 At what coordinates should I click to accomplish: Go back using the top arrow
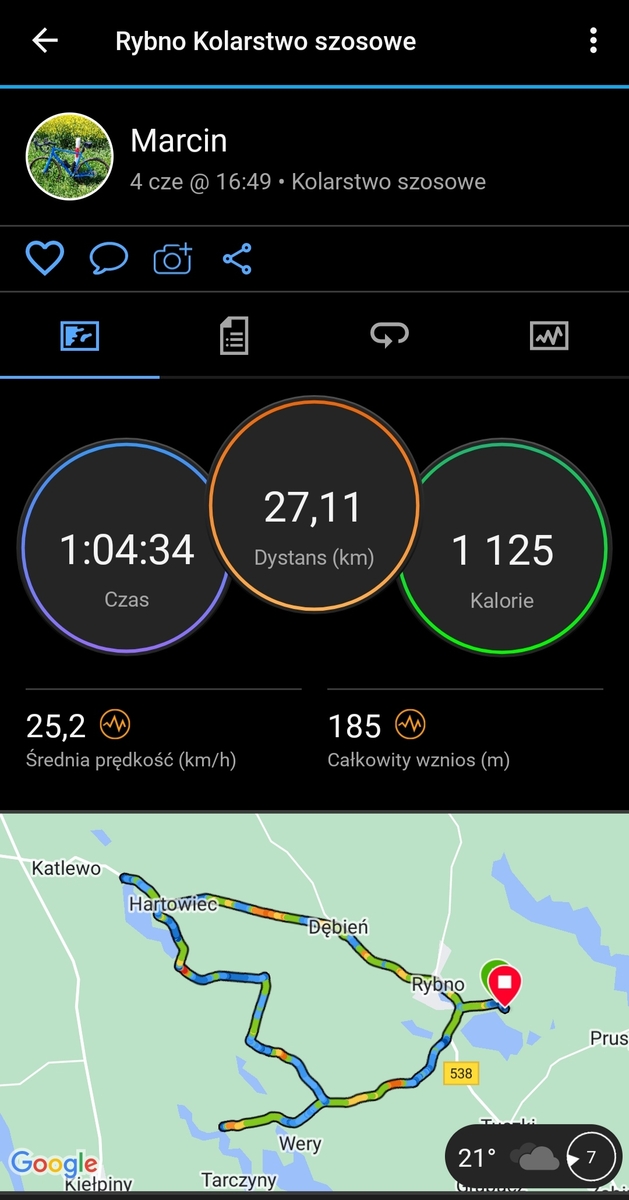click(45, 41)
